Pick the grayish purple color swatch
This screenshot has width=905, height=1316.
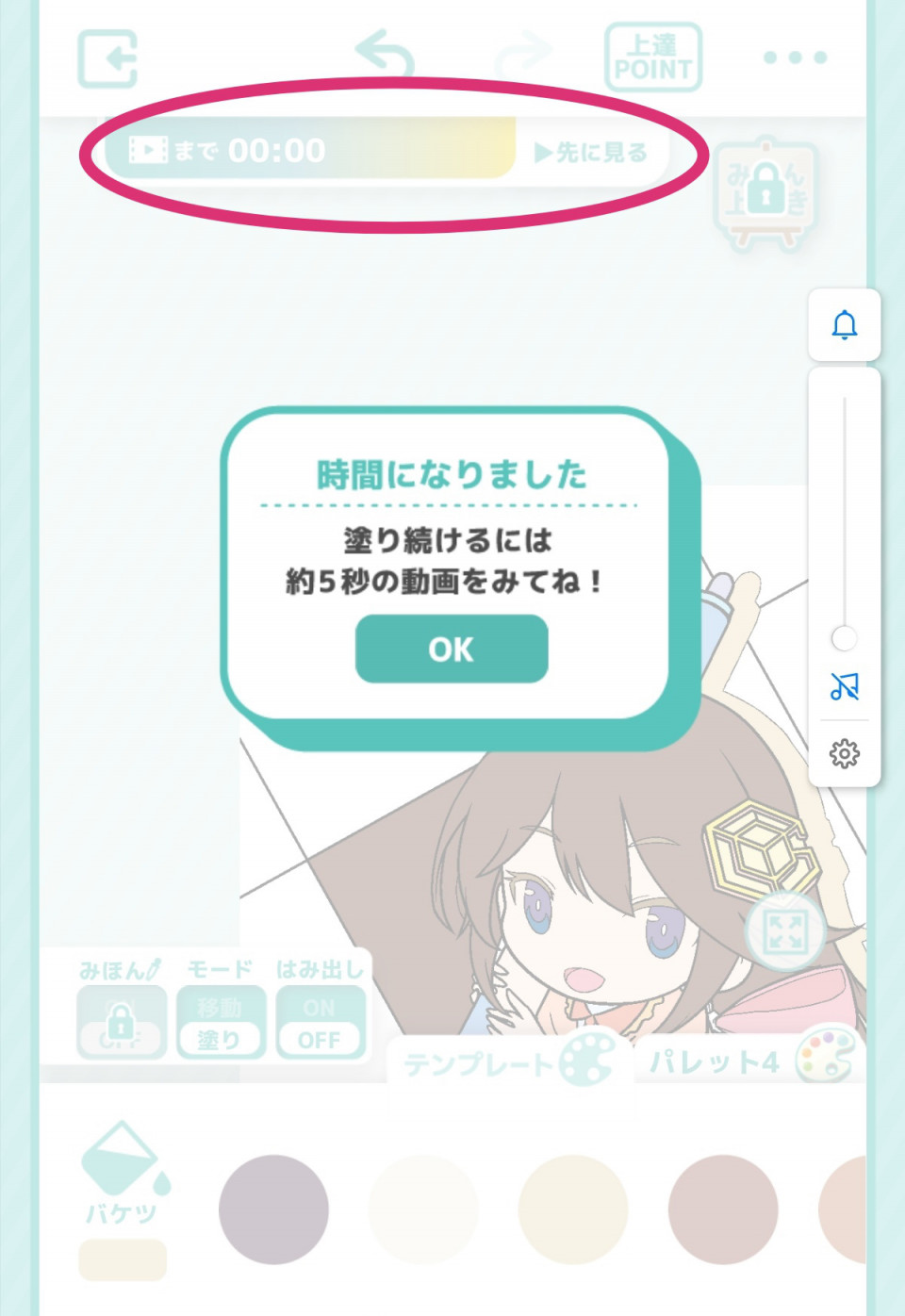tap(273, 1209)
